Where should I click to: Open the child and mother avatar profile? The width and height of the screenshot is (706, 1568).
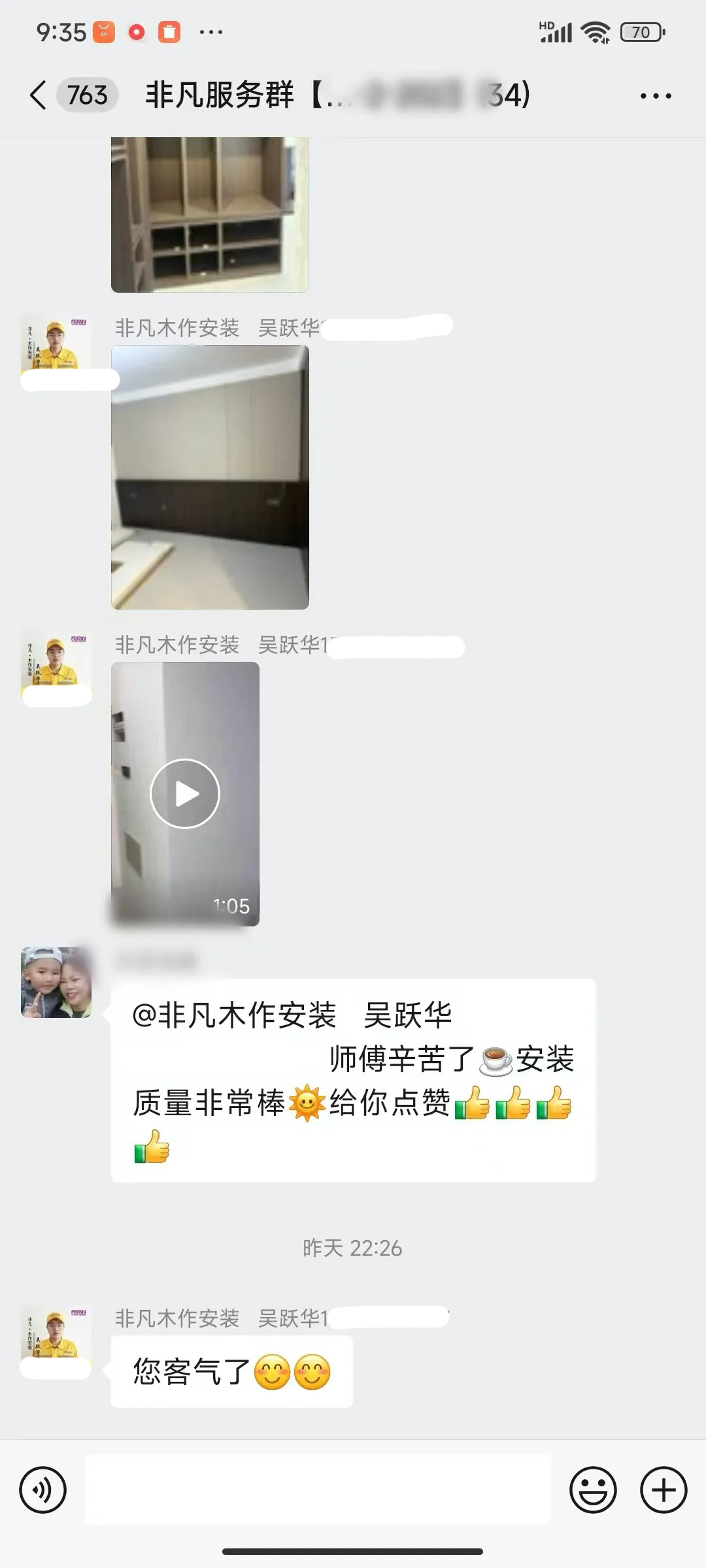[56, 982]
